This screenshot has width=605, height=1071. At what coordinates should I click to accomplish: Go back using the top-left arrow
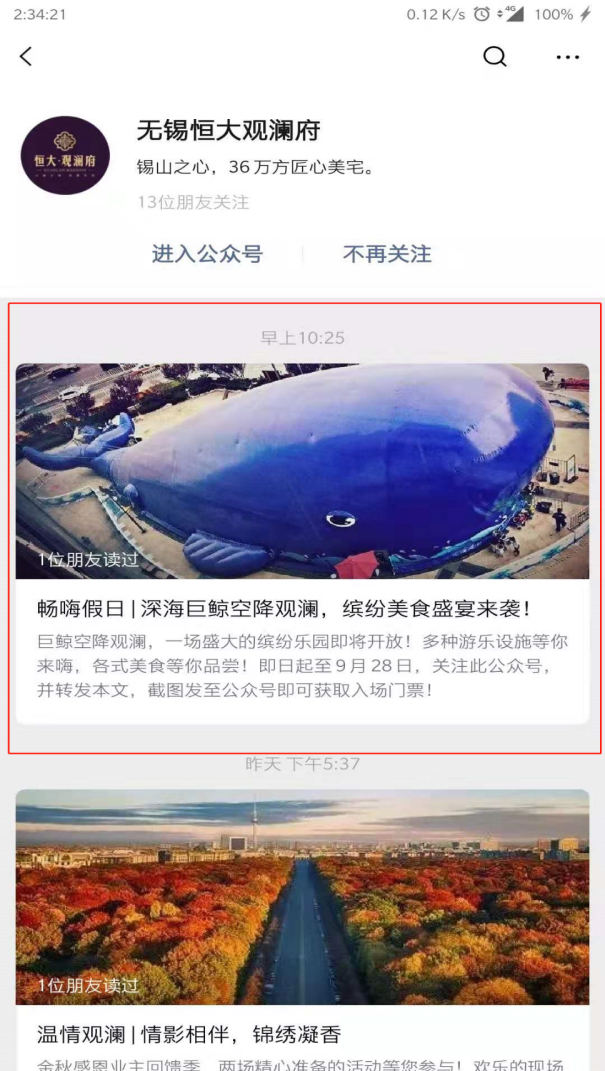(x=26, y=57)
